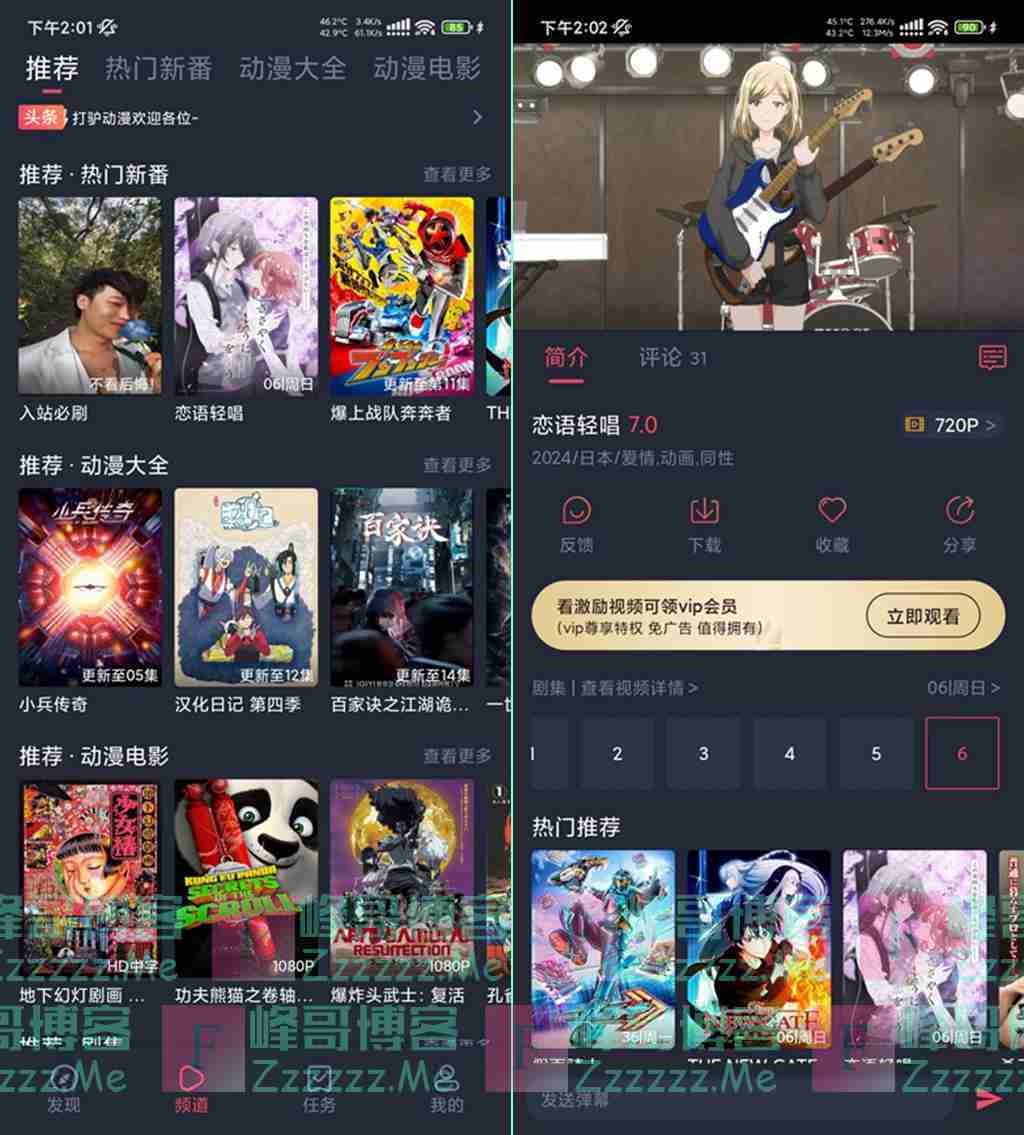Viewport: 1024px width, 1135px height.
Task: Open the 我的 bottom tab
Action: pyautogui.click(x=447, y=1088)
